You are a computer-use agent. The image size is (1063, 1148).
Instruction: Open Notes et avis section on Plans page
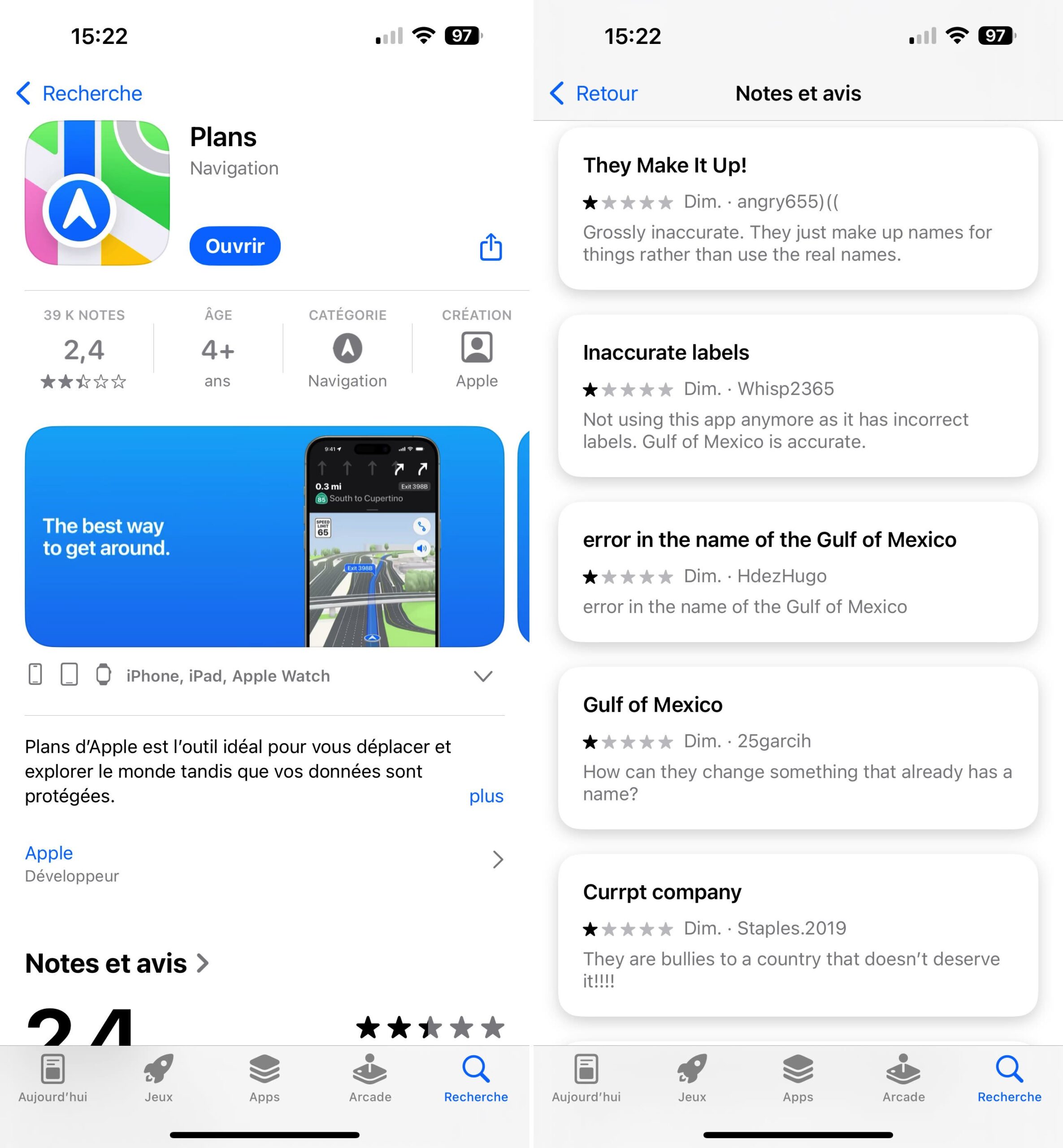pyautogui.click(x=117, y=963)
